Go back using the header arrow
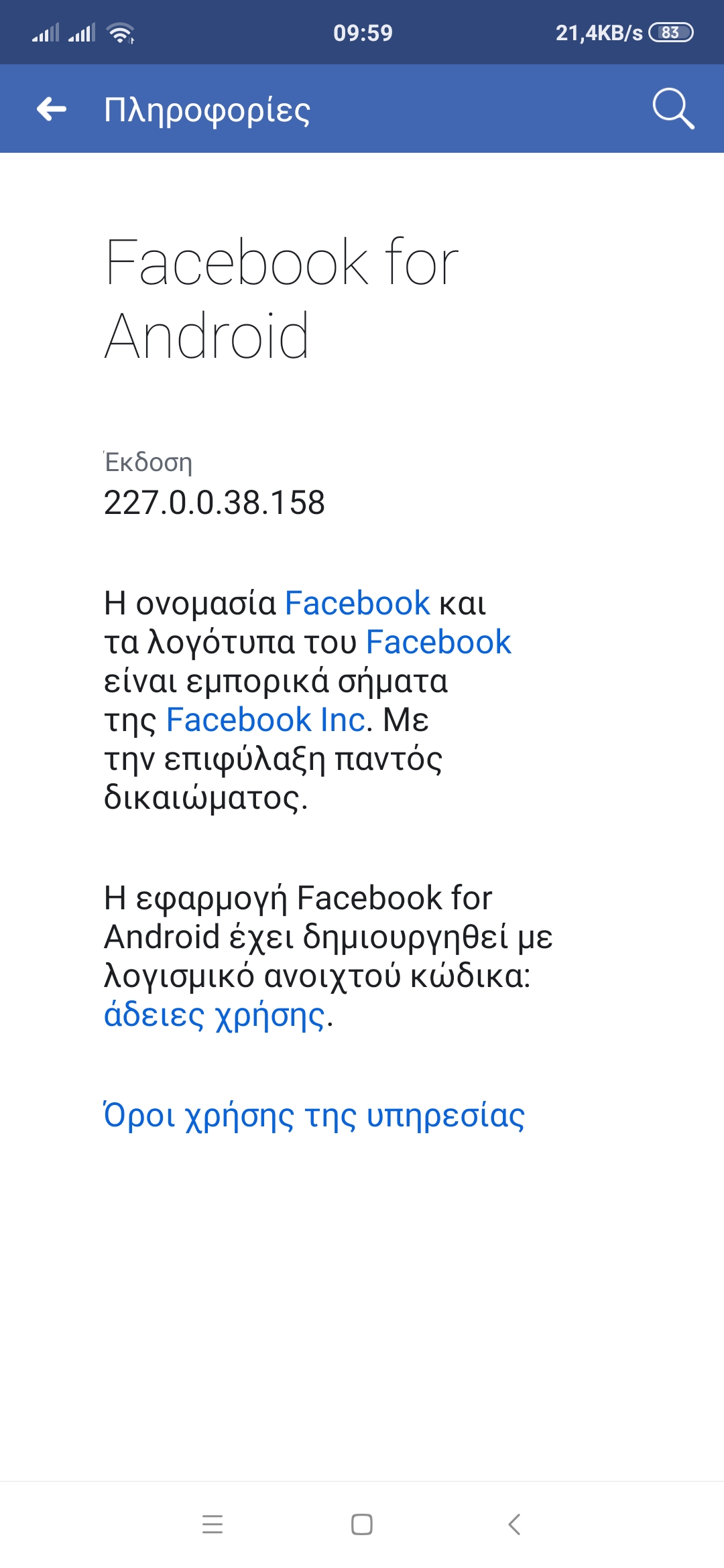 [52, 109]
